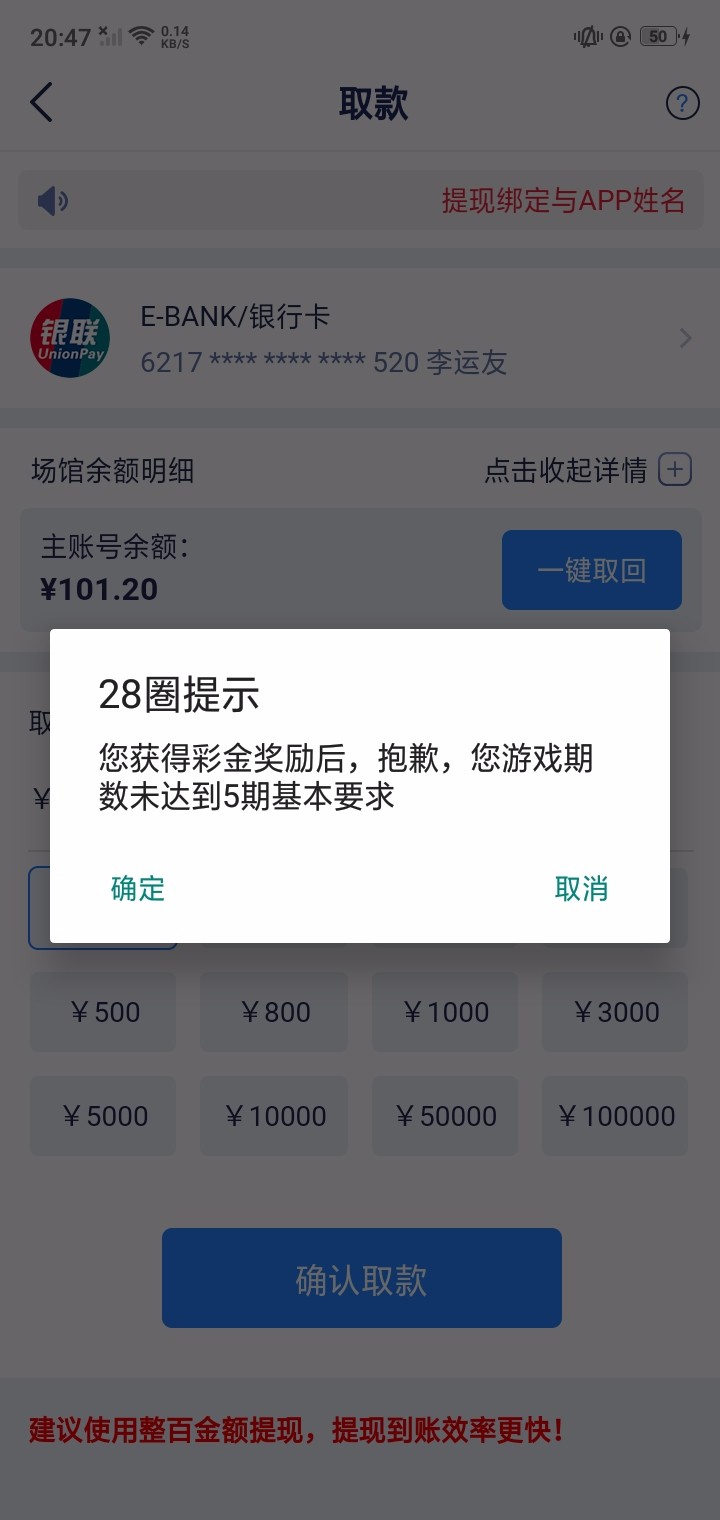Select the ¥10000 withdrawal amount
Screen dimensions: 720x1520
tap(273, 1115)
